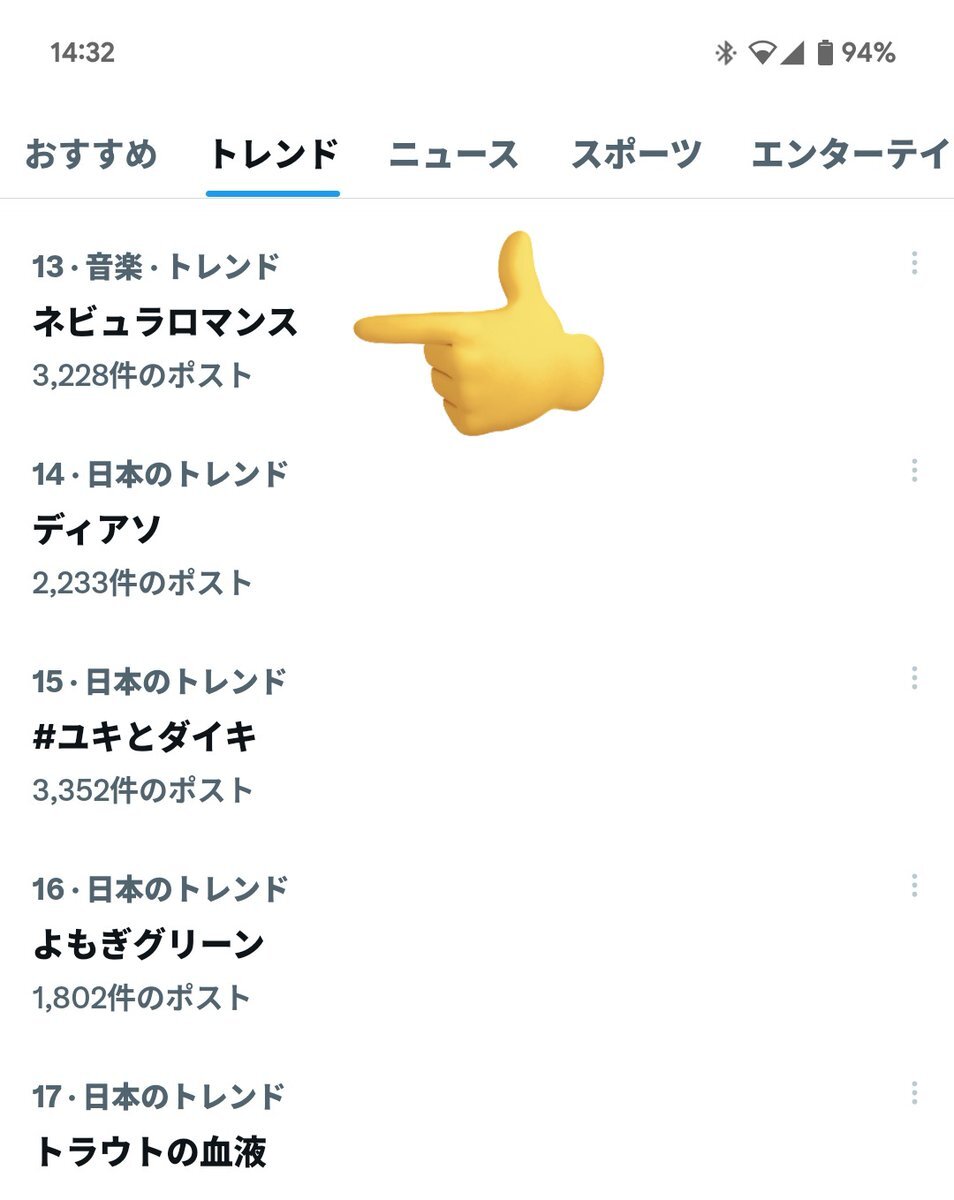Show options for よもぎグリーン trend

click(x=914, y=885)
